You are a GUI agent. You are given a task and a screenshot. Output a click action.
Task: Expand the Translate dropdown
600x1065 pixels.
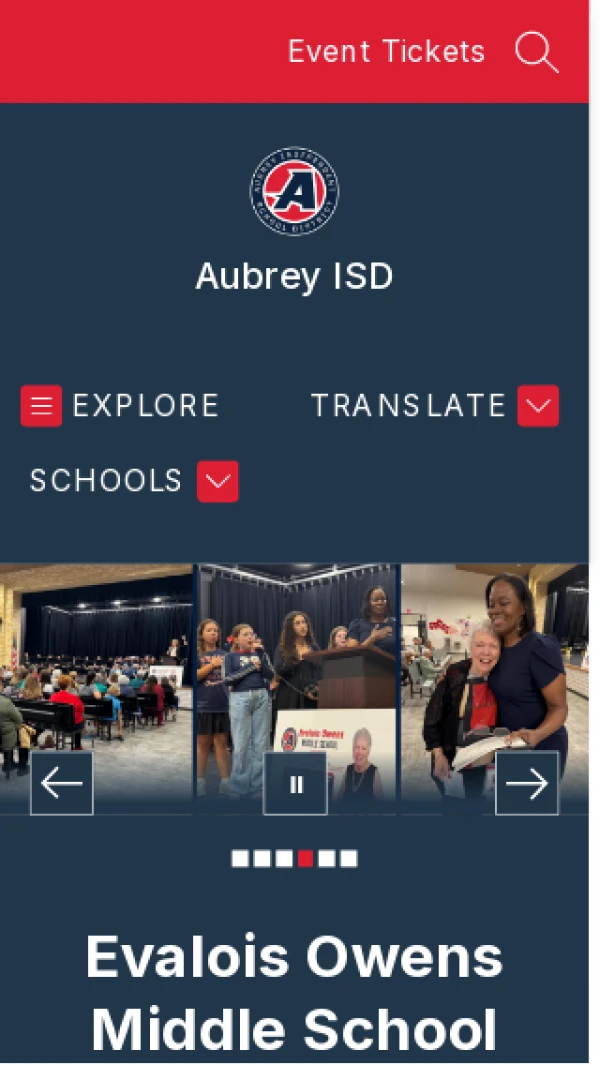click(537, 406)
